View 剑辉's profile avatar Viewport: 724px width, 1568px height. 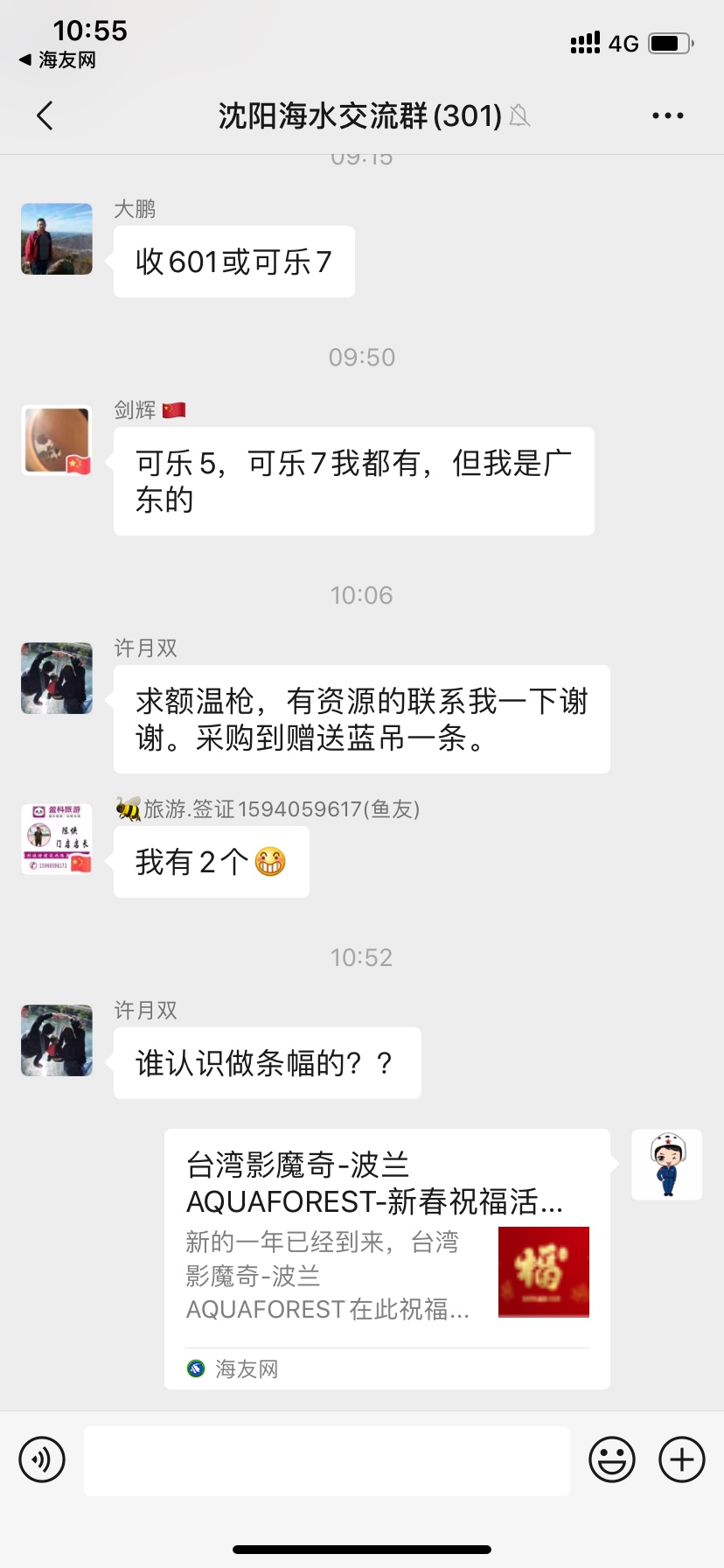57,441
